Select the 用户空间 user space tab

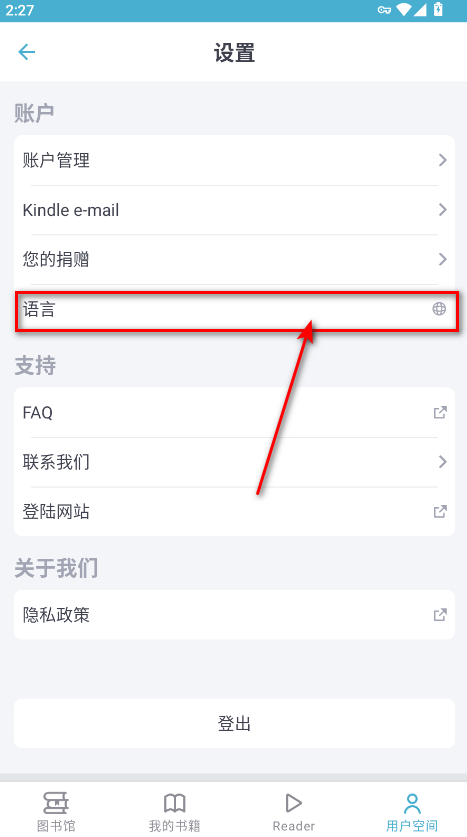(x=411, y=811)
